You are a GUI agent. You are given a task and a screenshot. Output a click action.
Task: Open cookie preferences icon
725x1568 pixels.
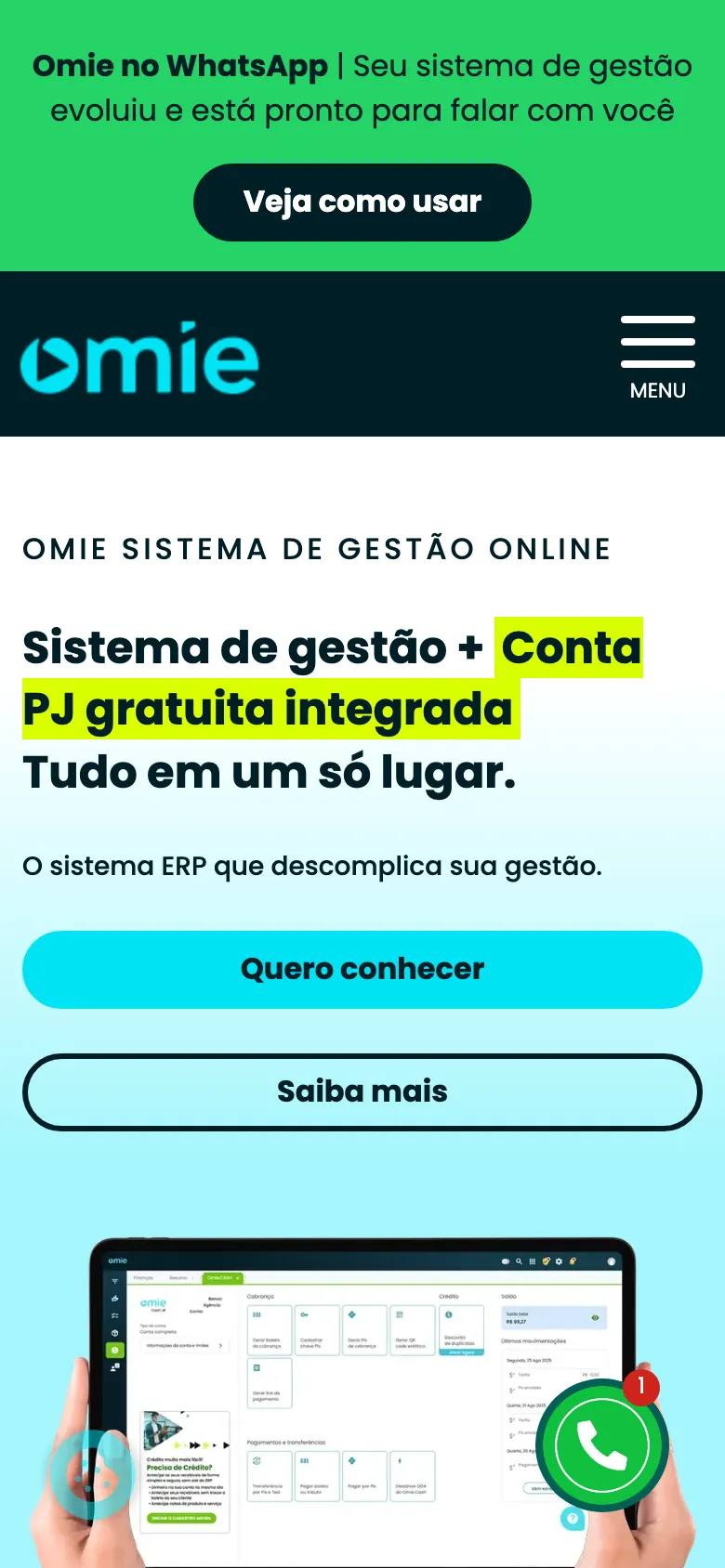[x=91, y=1473]
